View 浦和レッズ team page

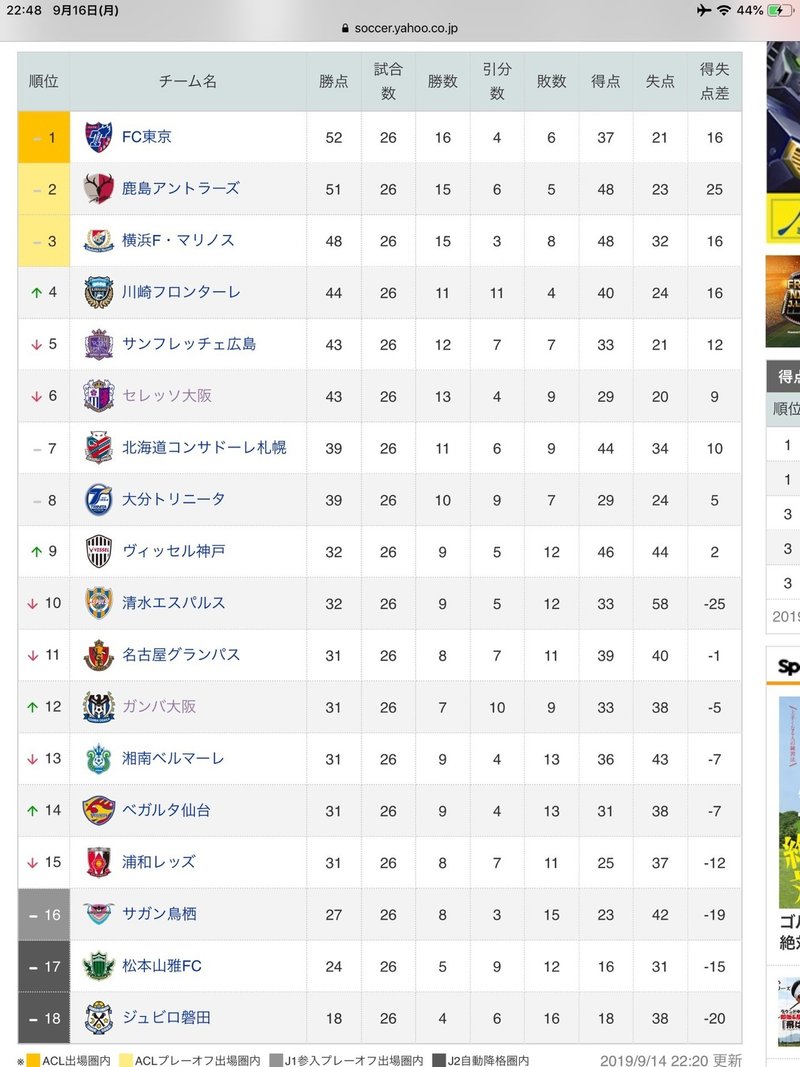pos(159,862)
